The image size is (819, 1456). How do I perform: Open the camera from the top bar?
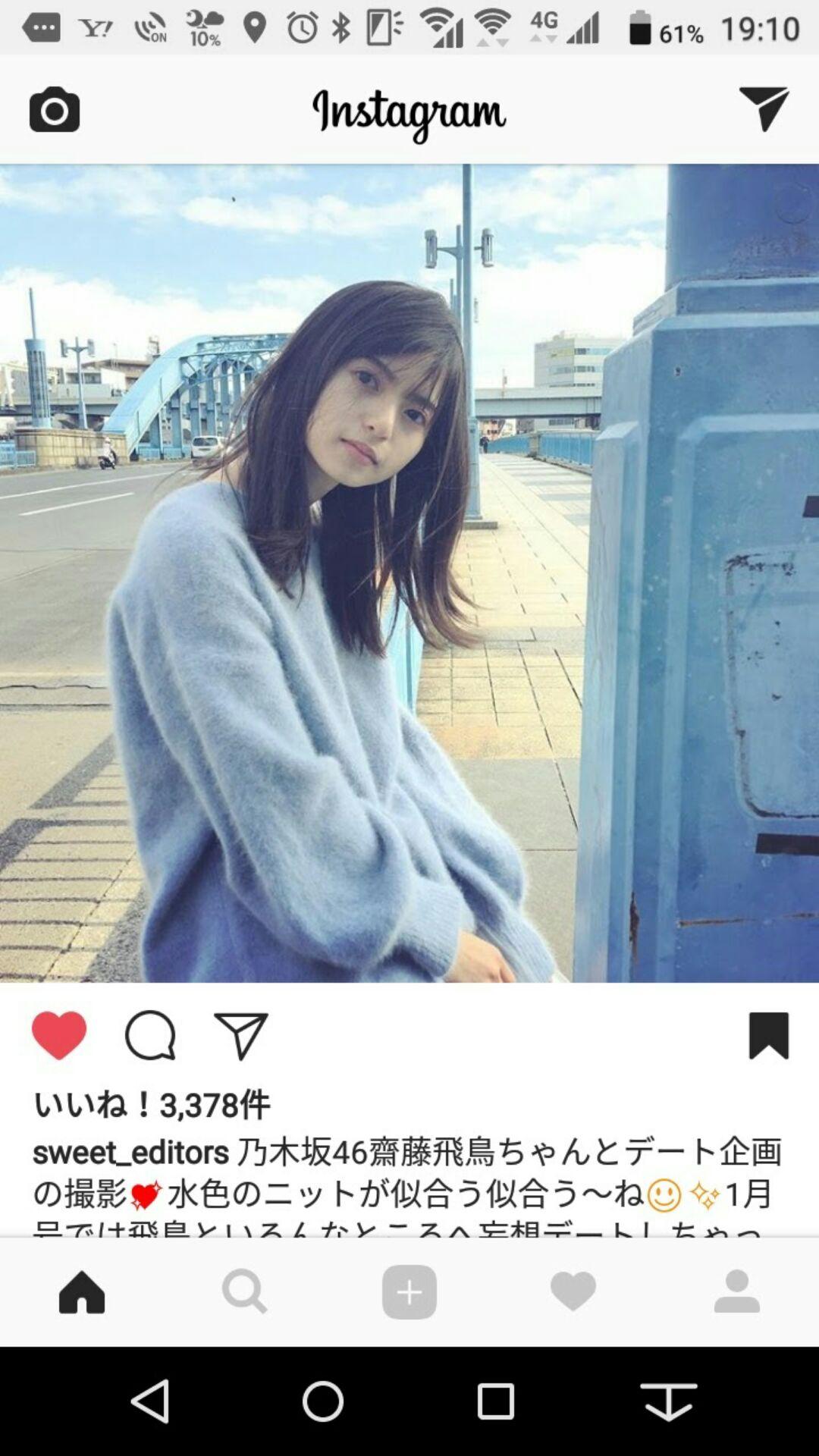55,111
